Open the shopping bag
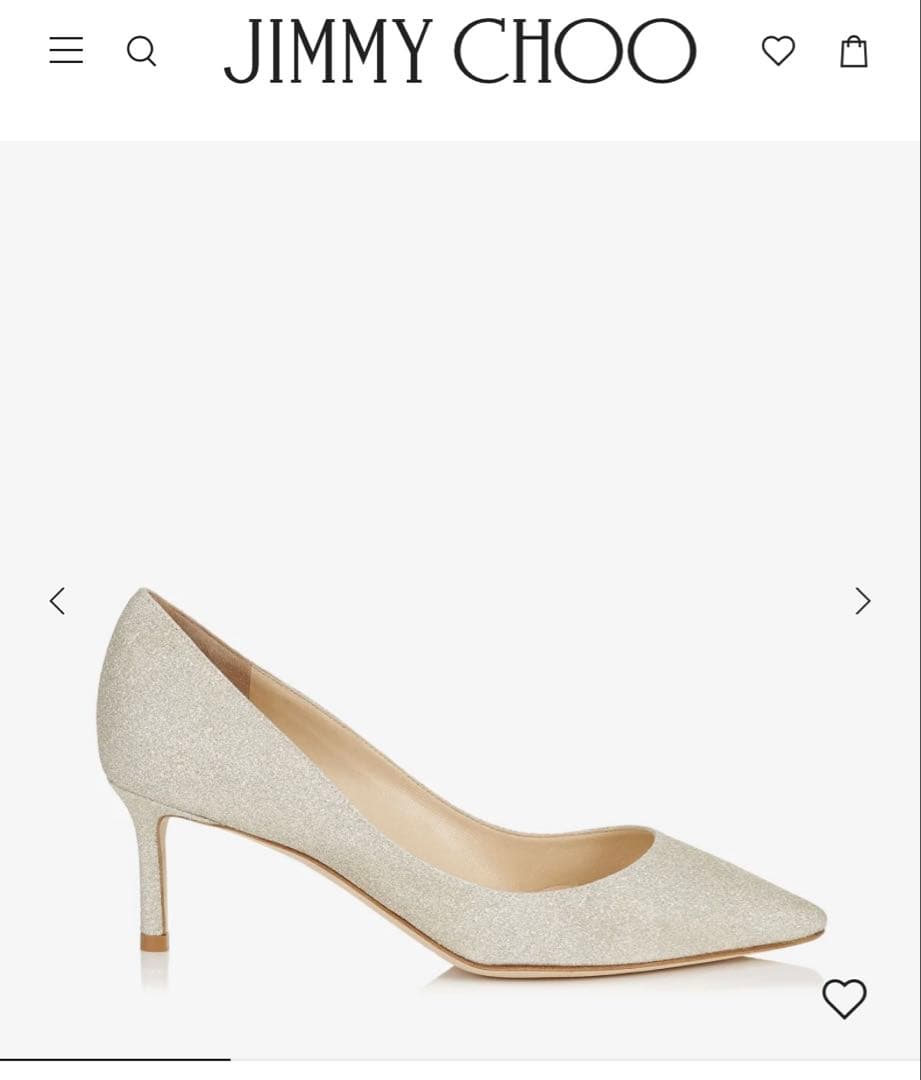 853,50
